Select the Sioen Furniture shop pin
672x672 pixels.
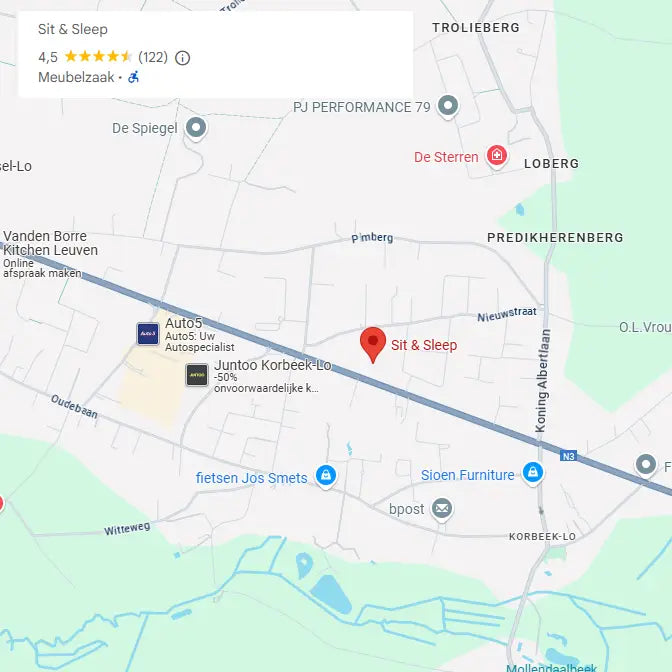tap(532, 473)
